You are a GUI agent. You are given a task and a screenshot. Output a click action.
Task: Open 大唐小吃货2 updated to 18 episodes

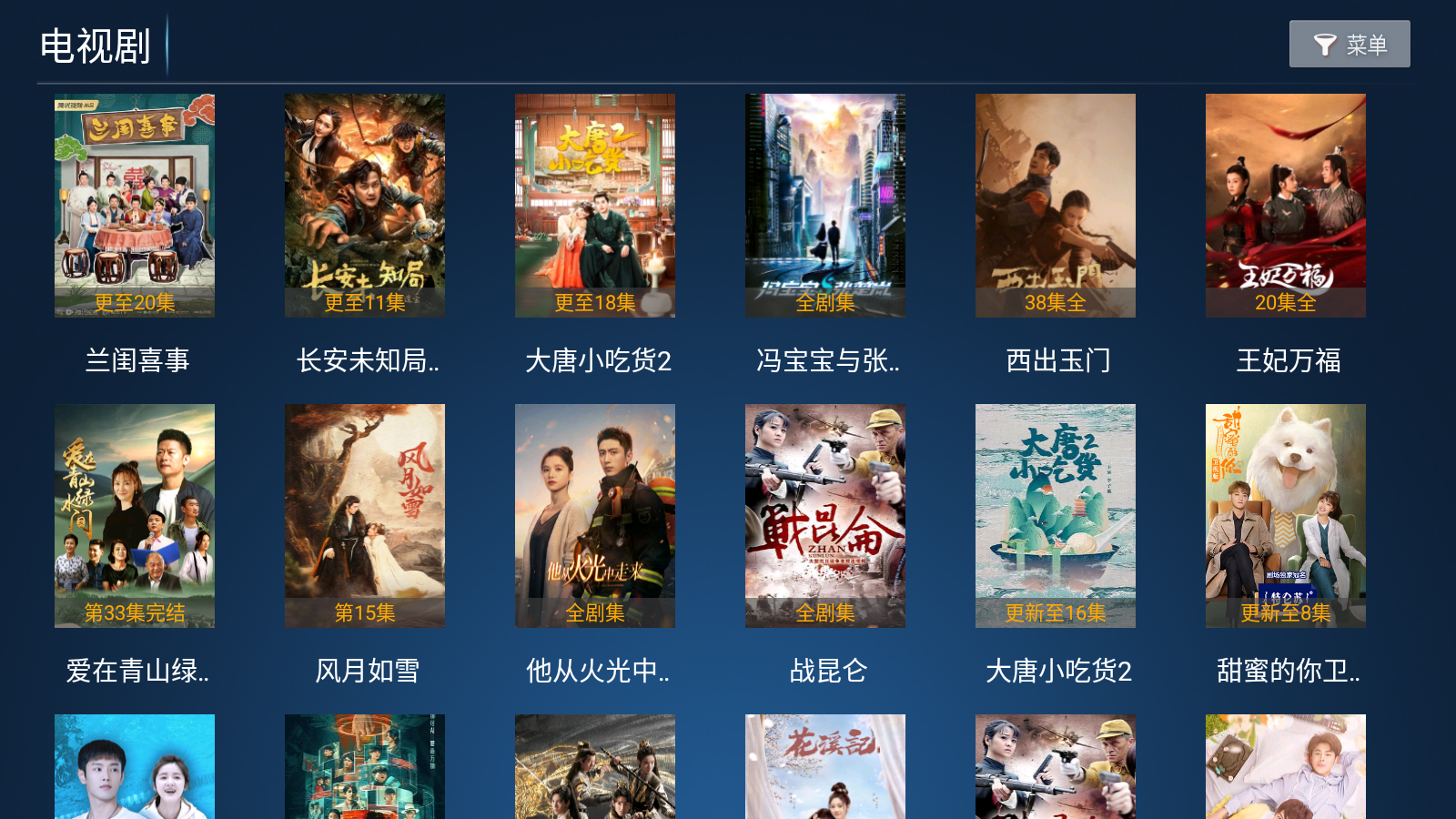pos(595,206)
